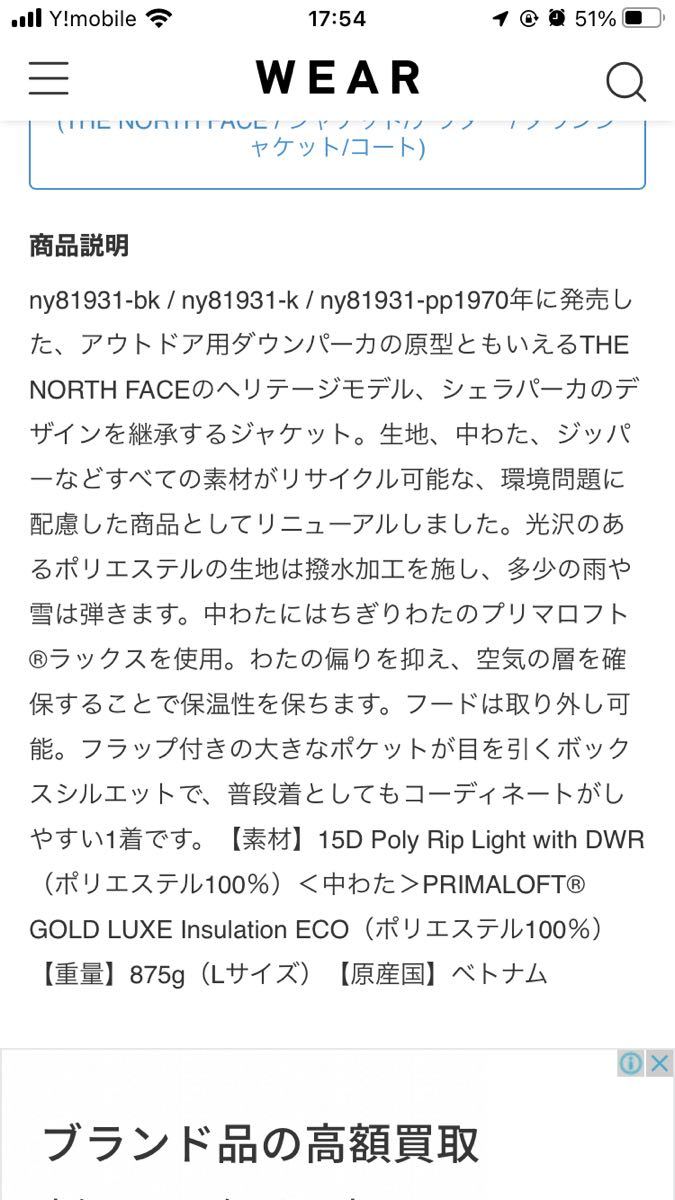Open the ad info icon

pyautogui.click(x=631, y=1063)
